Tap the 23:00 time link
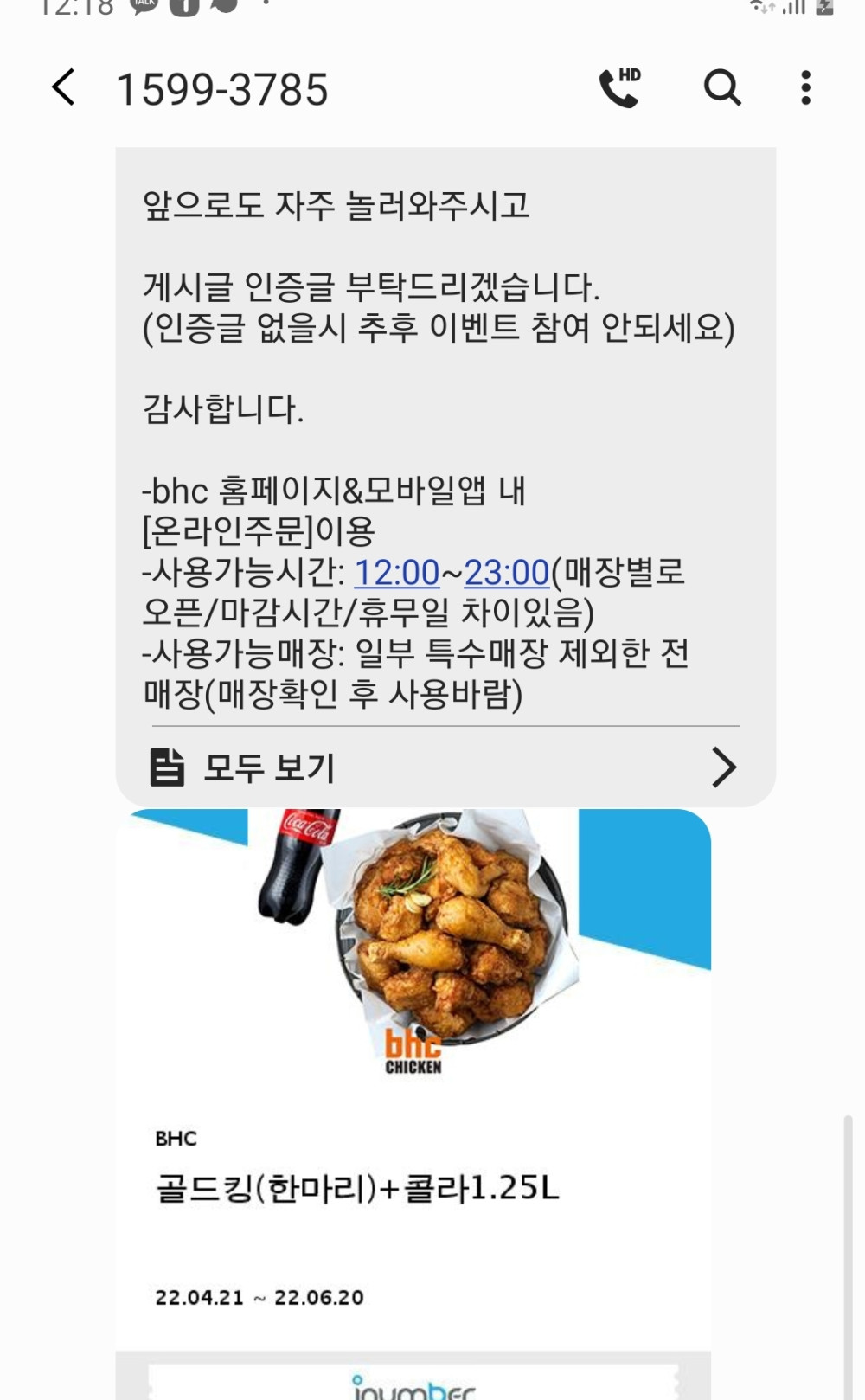Viewport: 865px width, 1400px height. coord(507,573)
